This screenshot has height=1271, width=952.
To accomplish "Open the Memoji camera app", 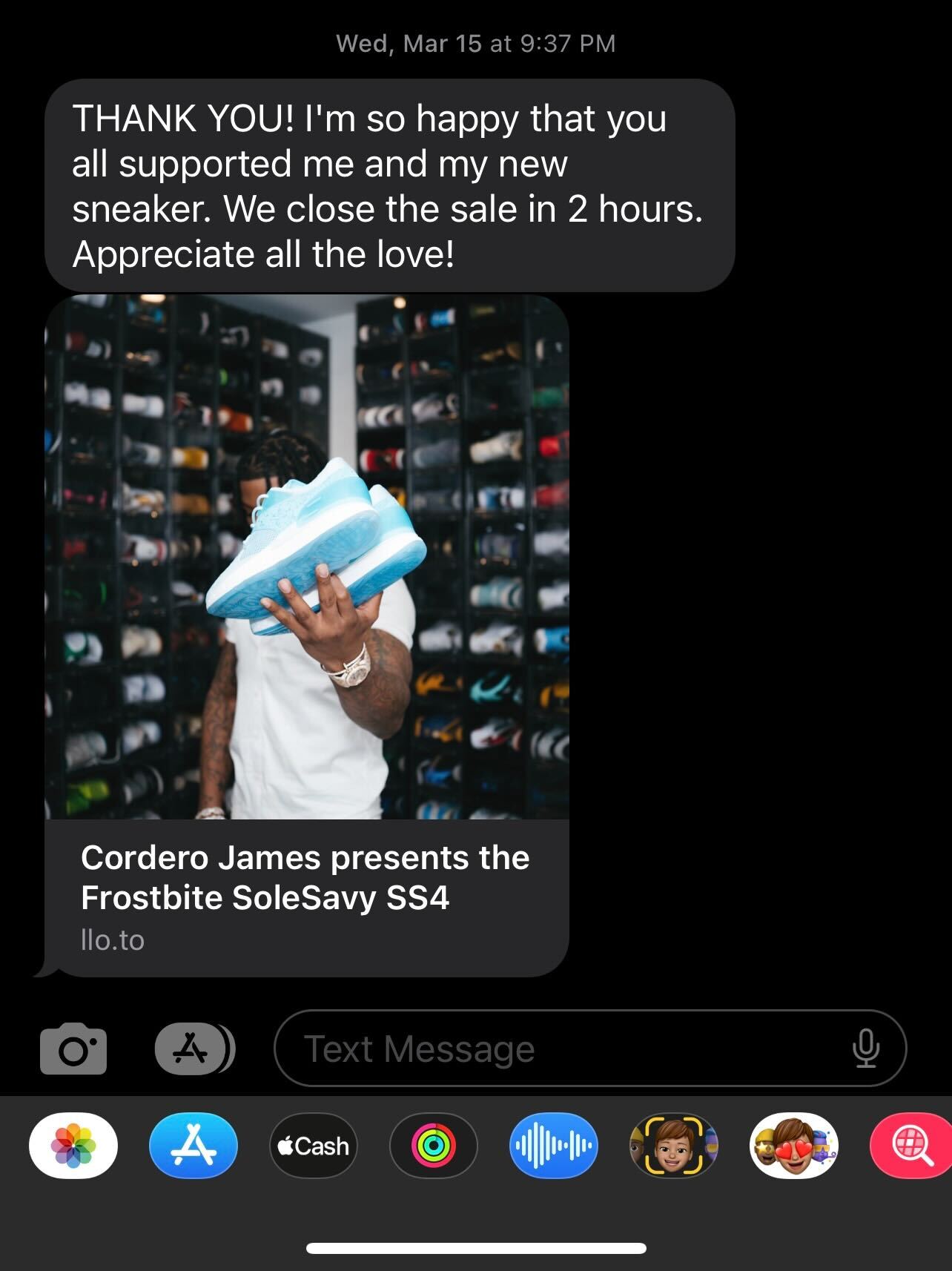I will (673, 1146).
